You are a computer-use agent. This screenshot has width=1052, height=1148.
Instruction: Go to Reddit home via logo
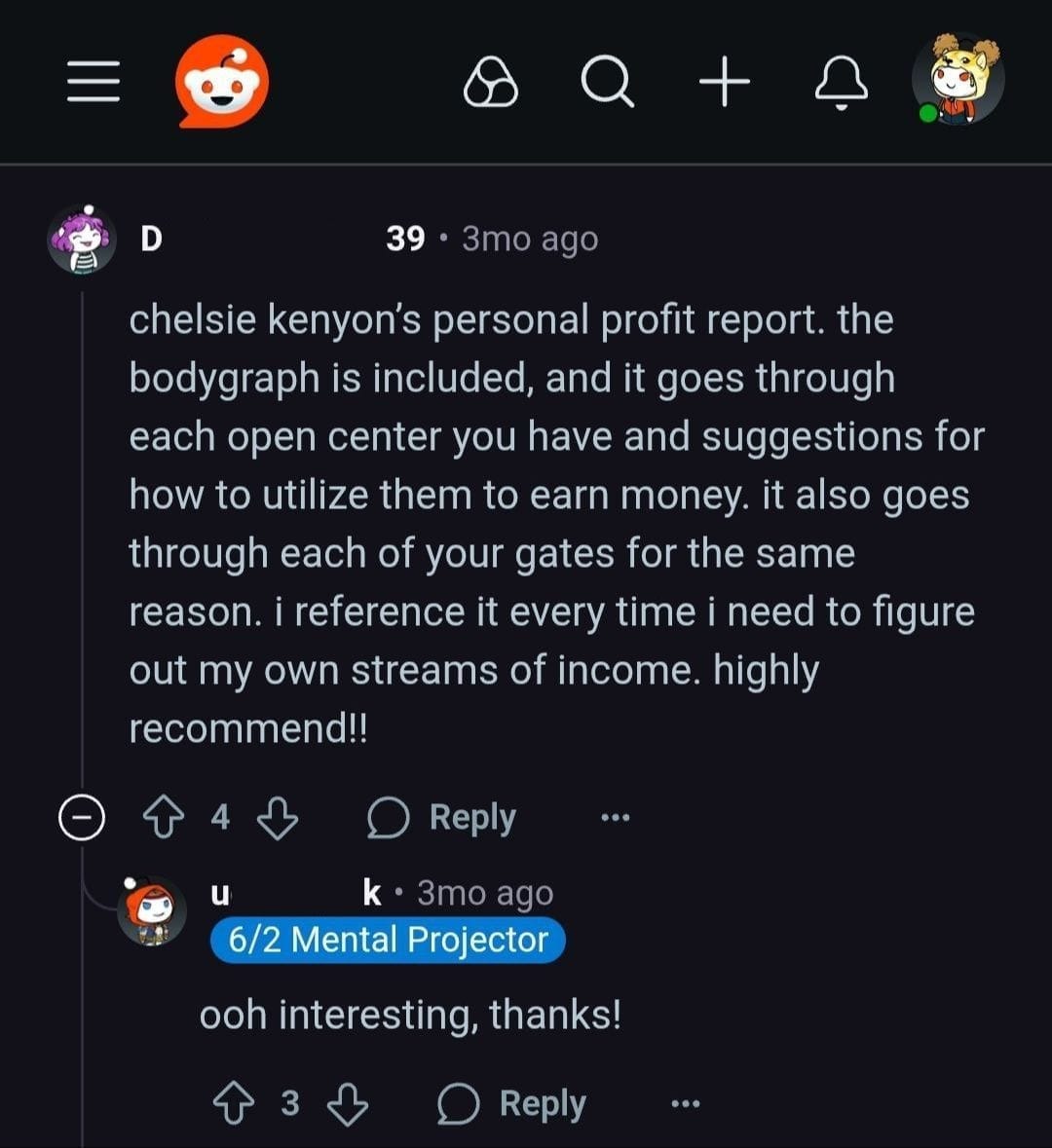click(x=222, y=82)
